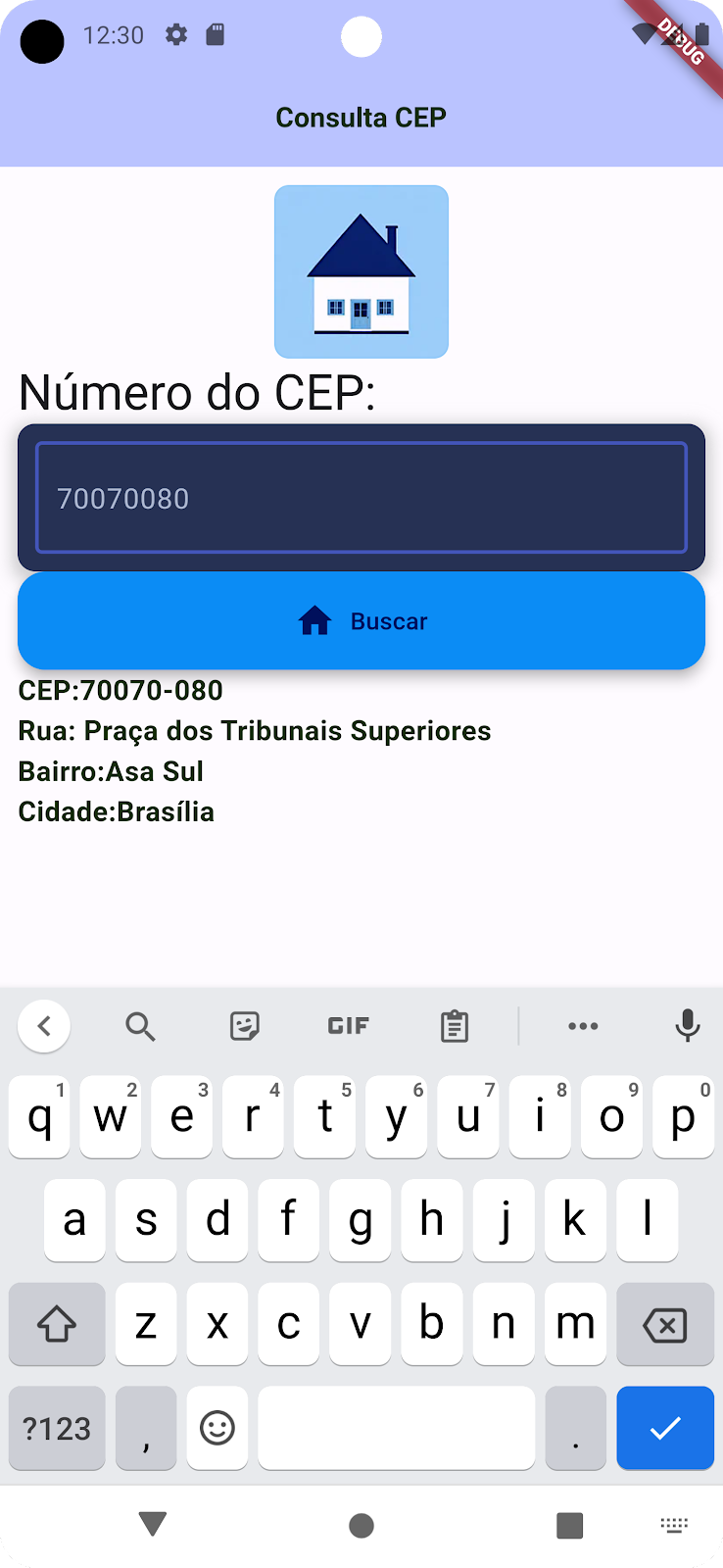Toggle the shift key
723x1568 pixels.
pos(57,1325)
